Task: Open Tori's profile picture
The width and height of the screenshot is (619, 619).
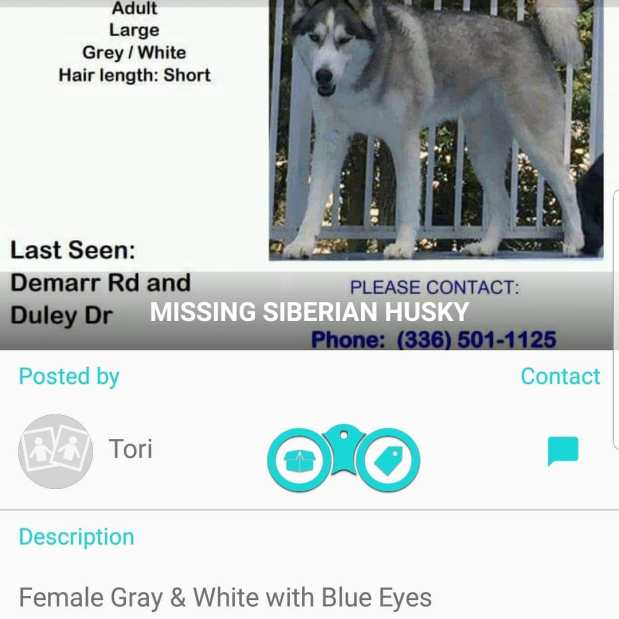Action: [x=56, y=451]
